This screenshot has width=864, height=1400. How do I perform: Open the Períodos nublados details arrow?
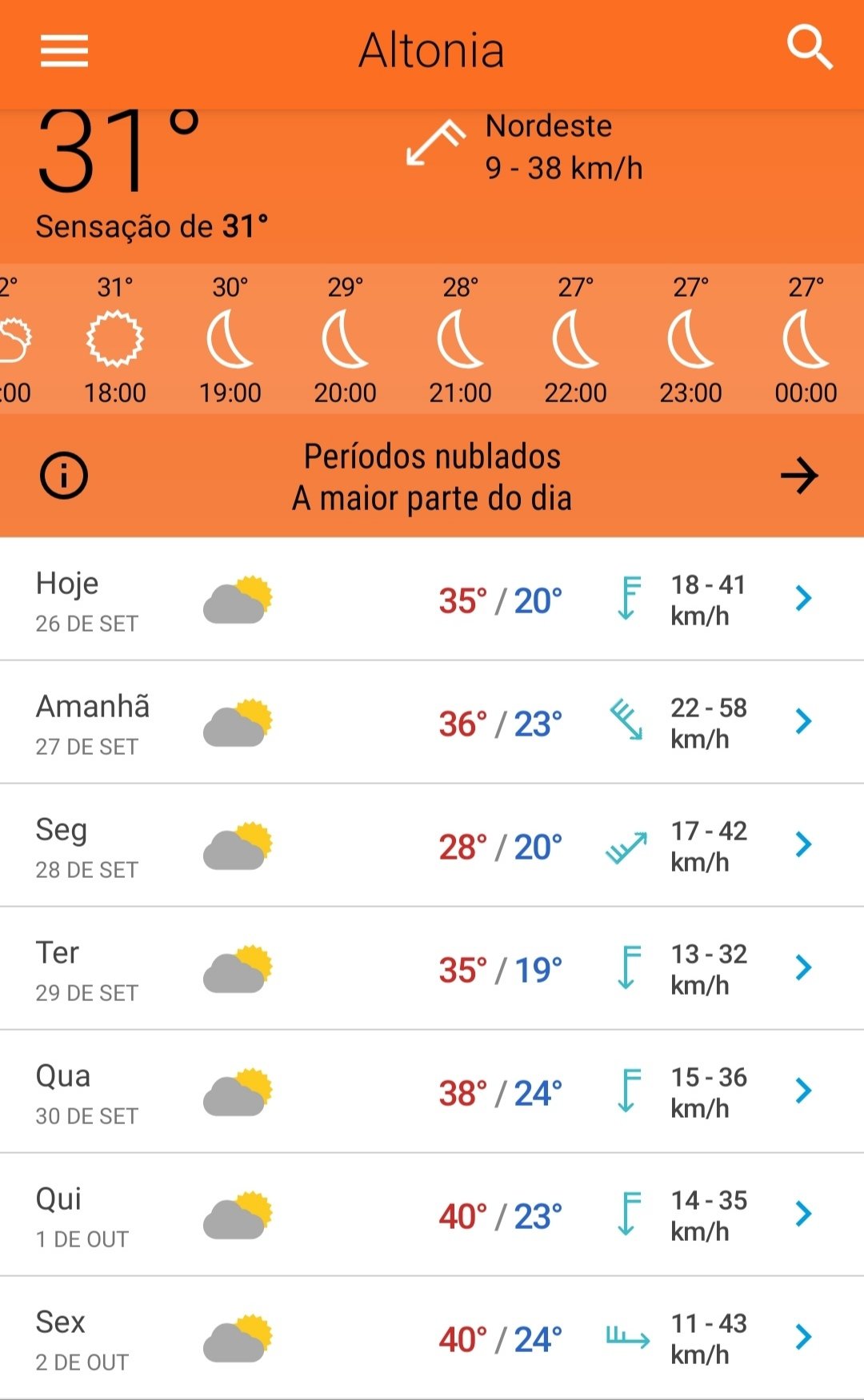click(x=799, y=477)
